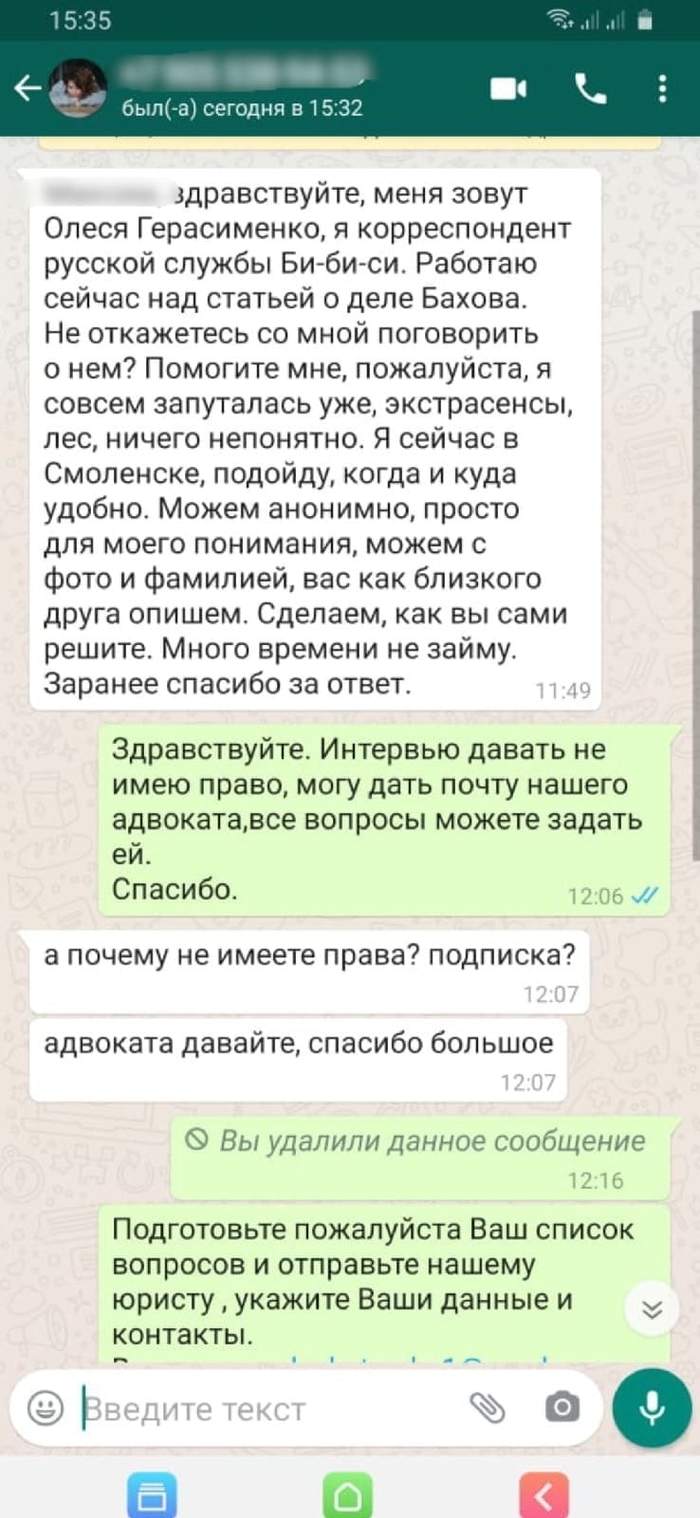Open the emoji picker
This screenshot has height=1518, width=700.
45,1408
